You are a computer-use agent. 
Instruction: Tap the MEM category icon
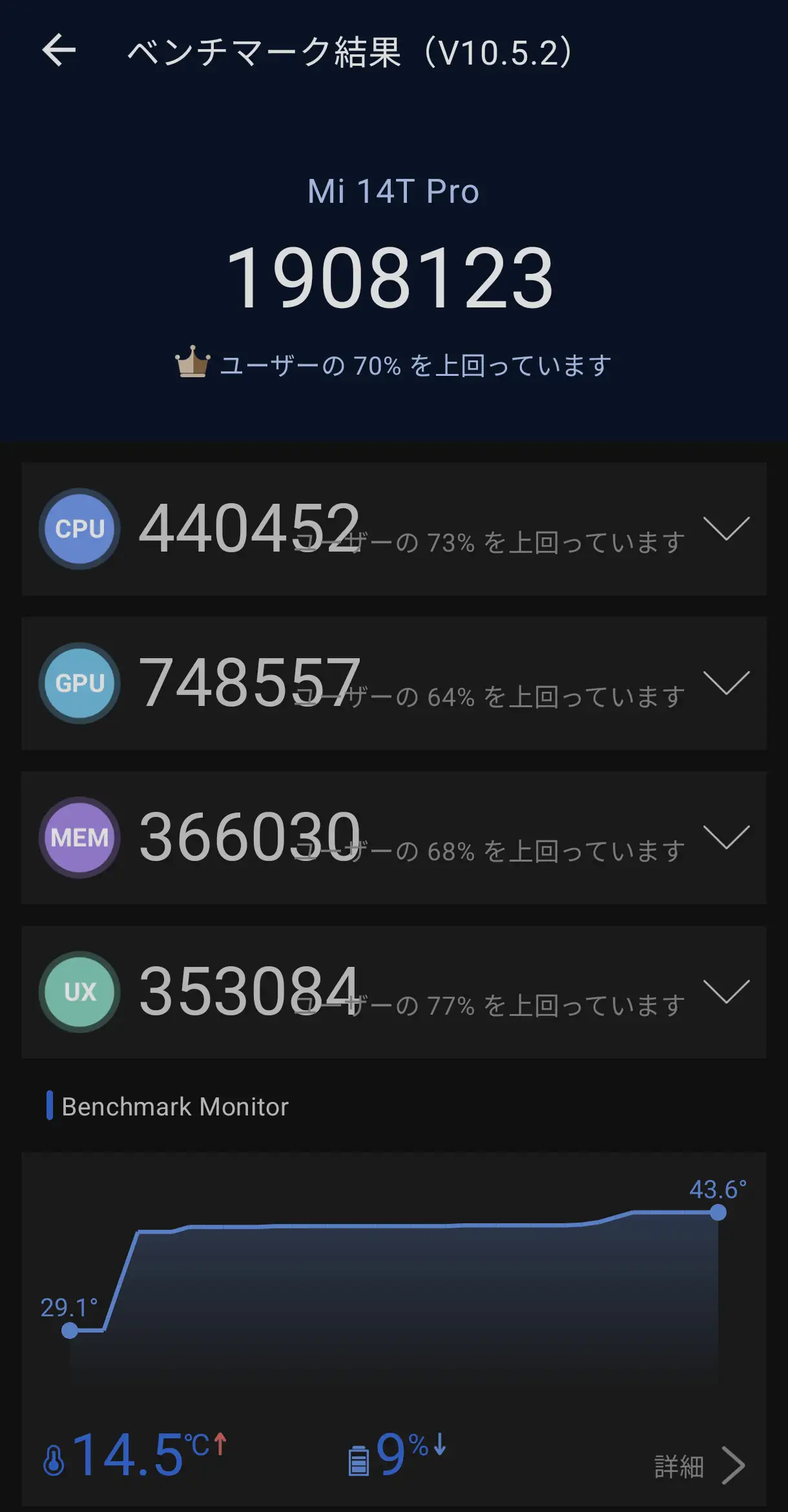pos(78,838)
